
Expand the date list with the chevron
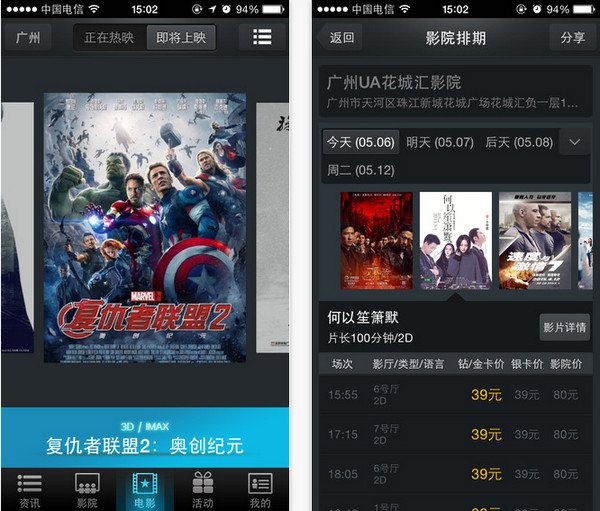(x=574, y=142)
